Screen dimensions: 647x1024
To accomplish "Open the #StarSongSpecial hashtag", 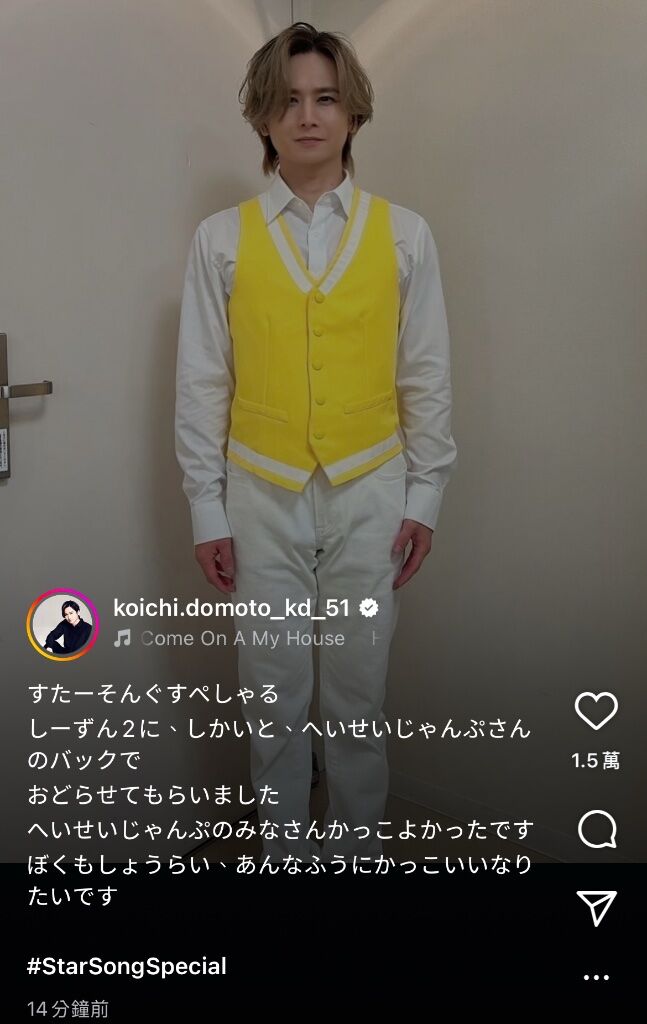I will pyautogui.click(x=127, y=966).
